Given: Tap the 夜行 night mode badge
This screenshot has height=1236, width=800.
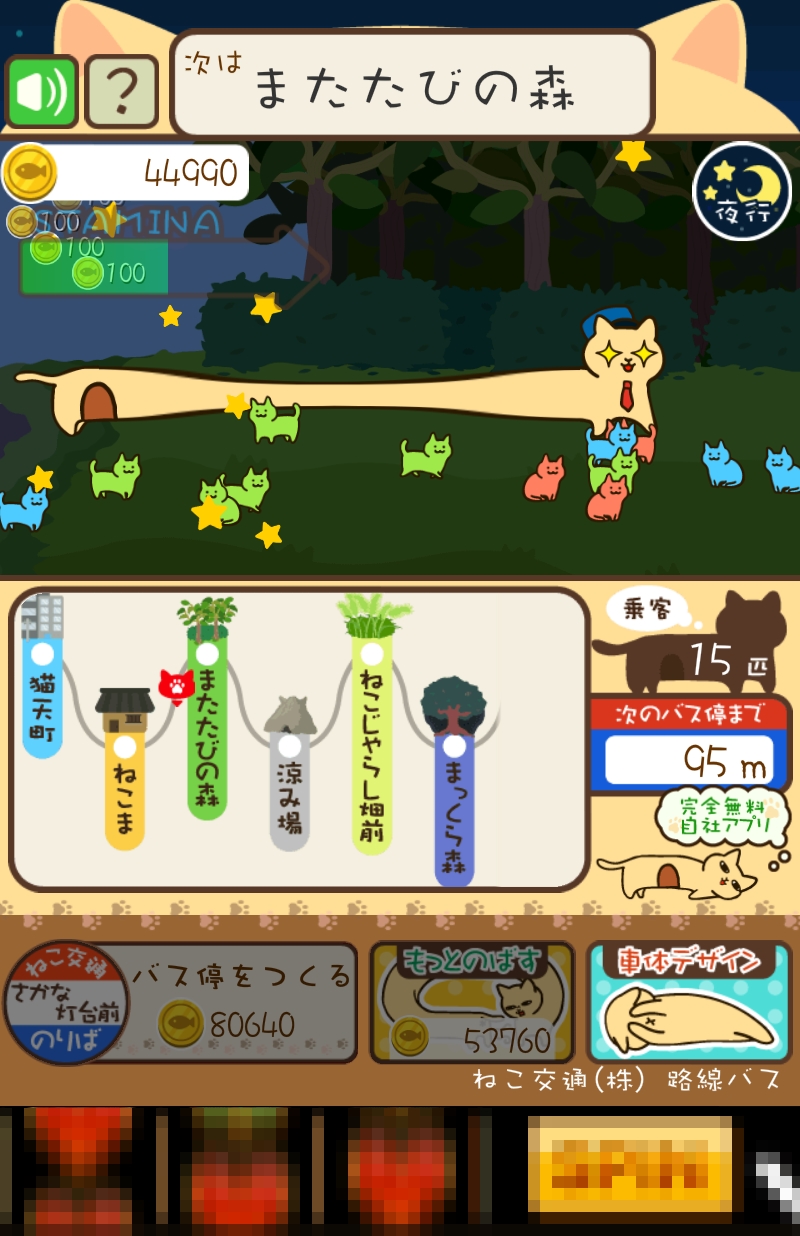Looking at the screenshot, I should click(x=741, y=191).
